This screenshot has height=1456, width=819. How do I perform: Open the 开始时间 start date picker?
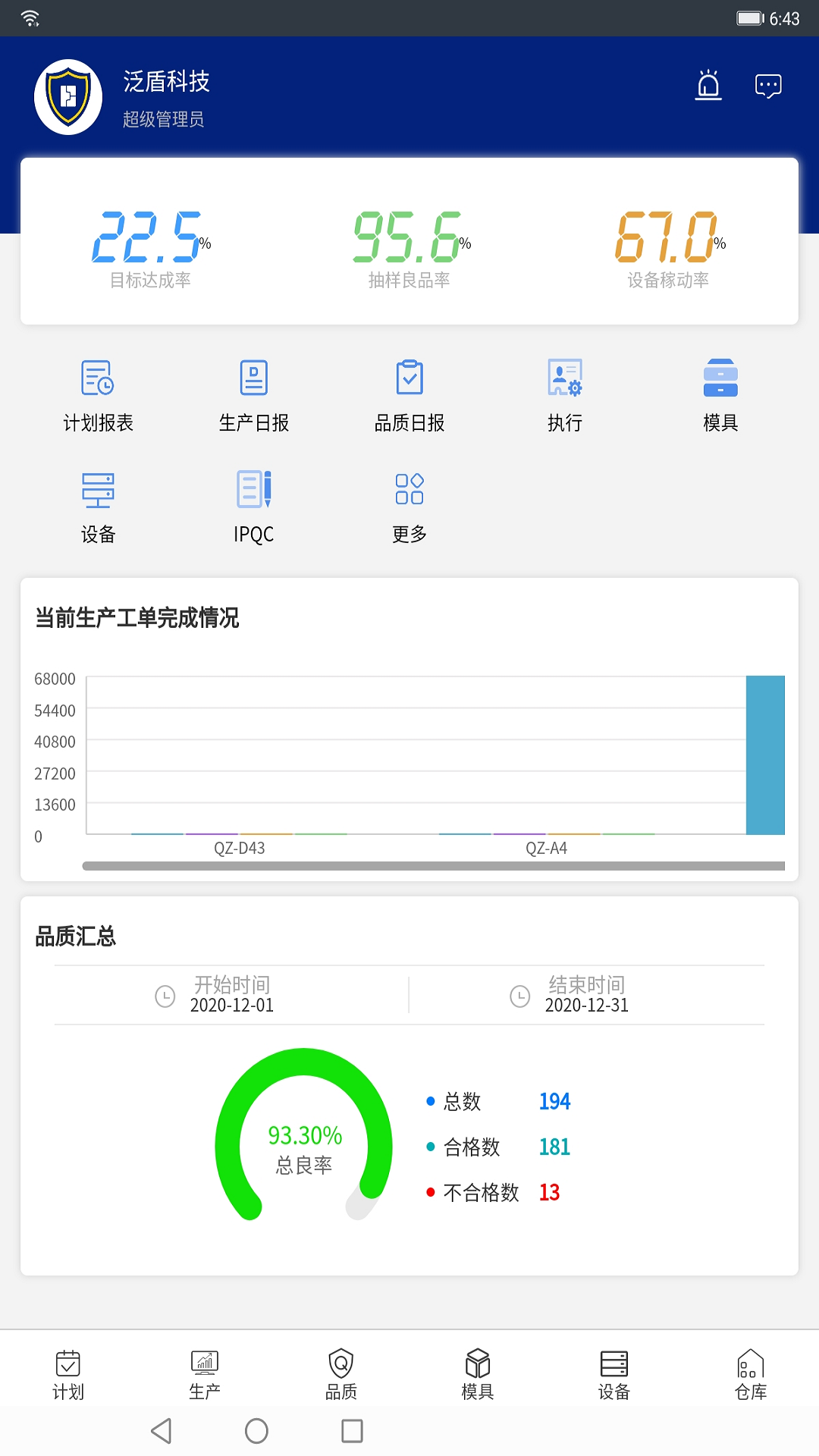(x=231, y=995)
